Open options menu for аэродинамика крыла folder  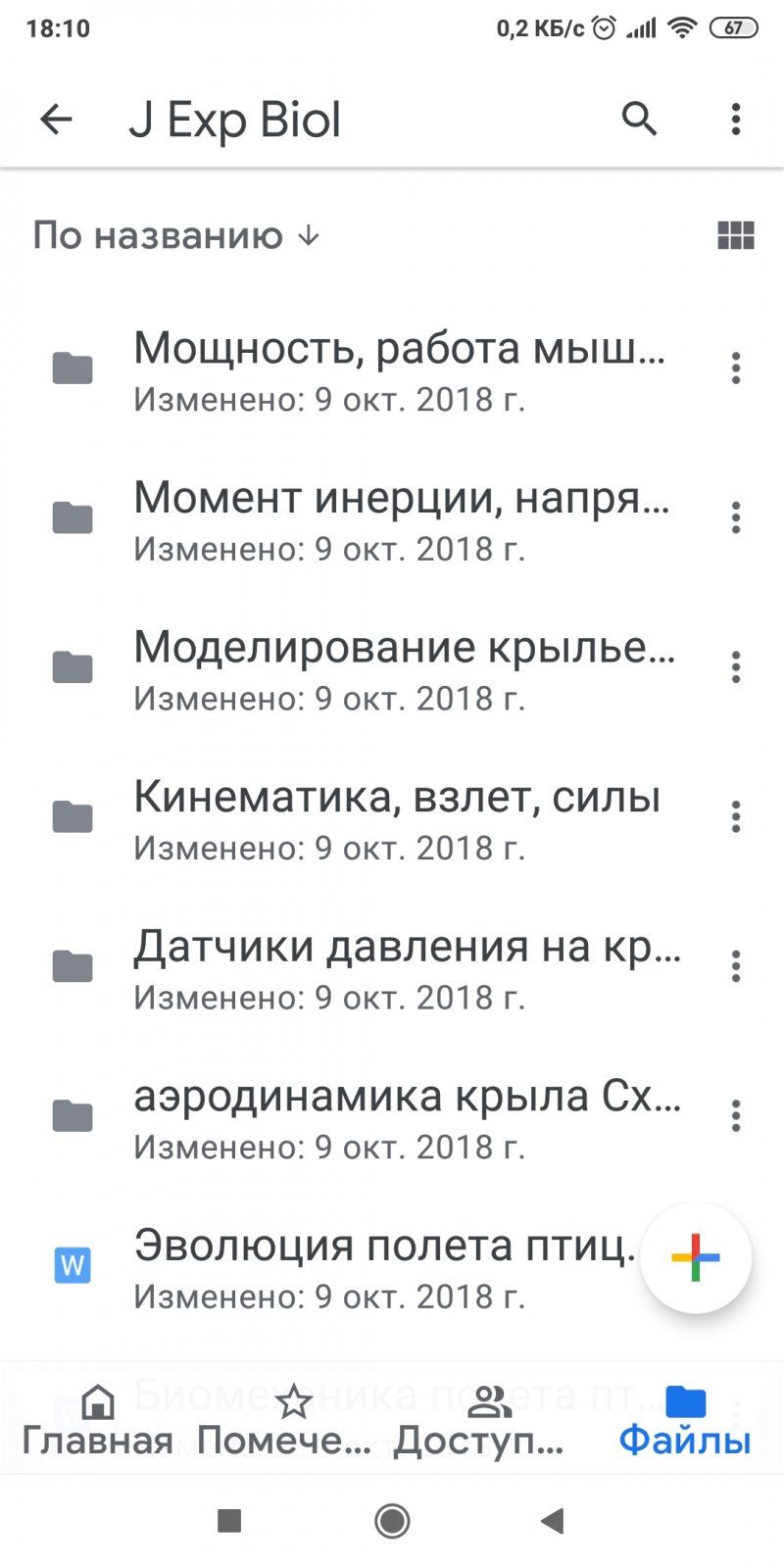click(735, 1113)
